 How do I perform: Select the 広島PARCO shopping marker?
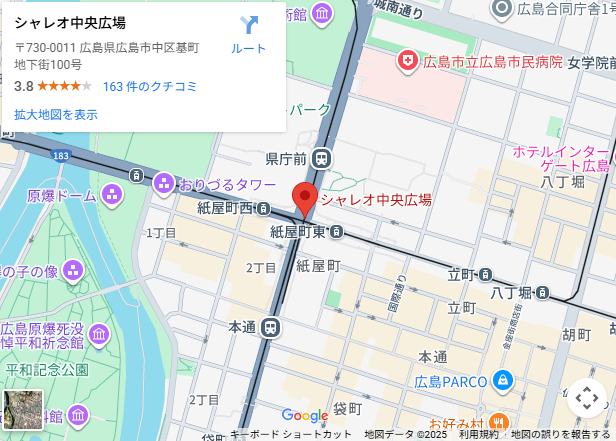[x=502, y=381]
